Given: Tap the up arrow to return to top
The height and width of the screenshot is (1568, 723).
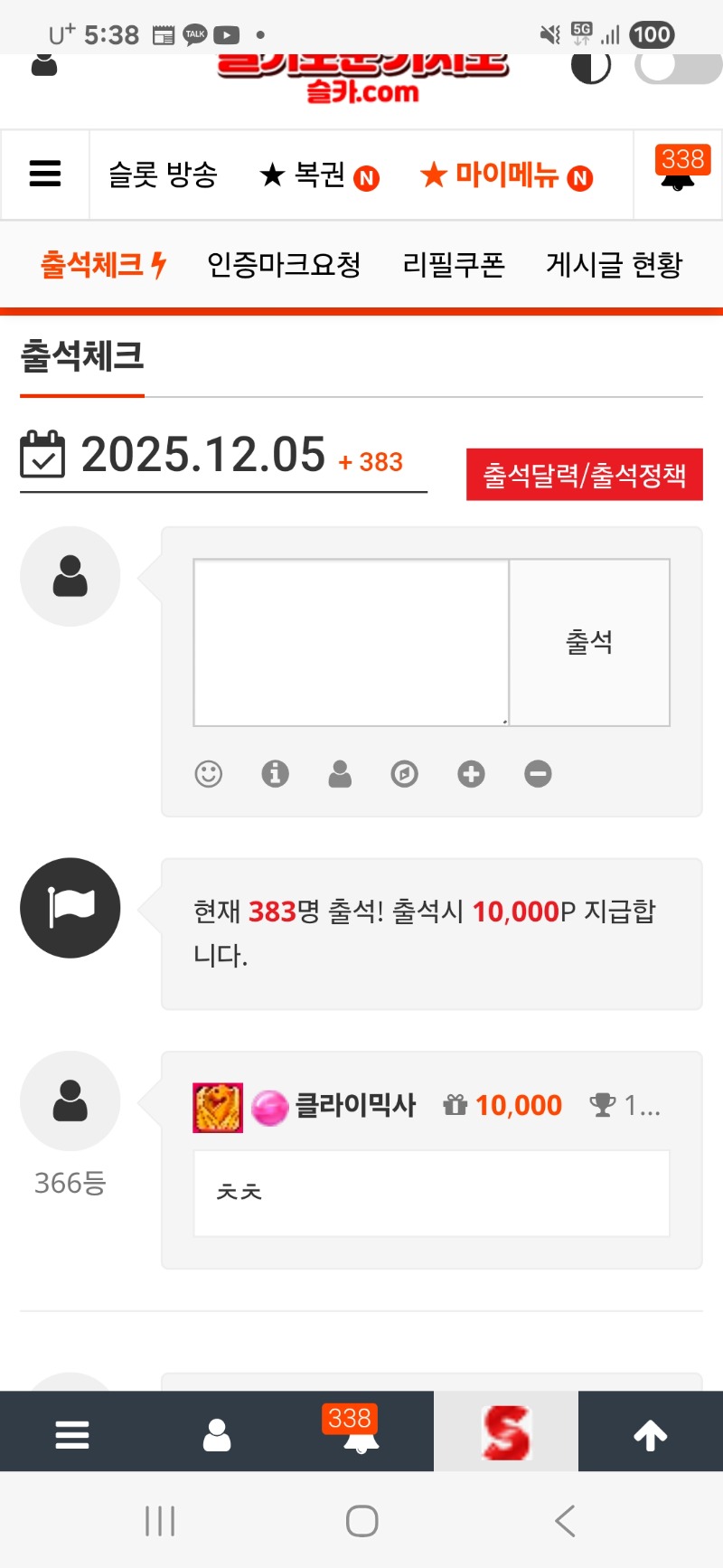Looking at the screenshot, I should (650, 1434).
